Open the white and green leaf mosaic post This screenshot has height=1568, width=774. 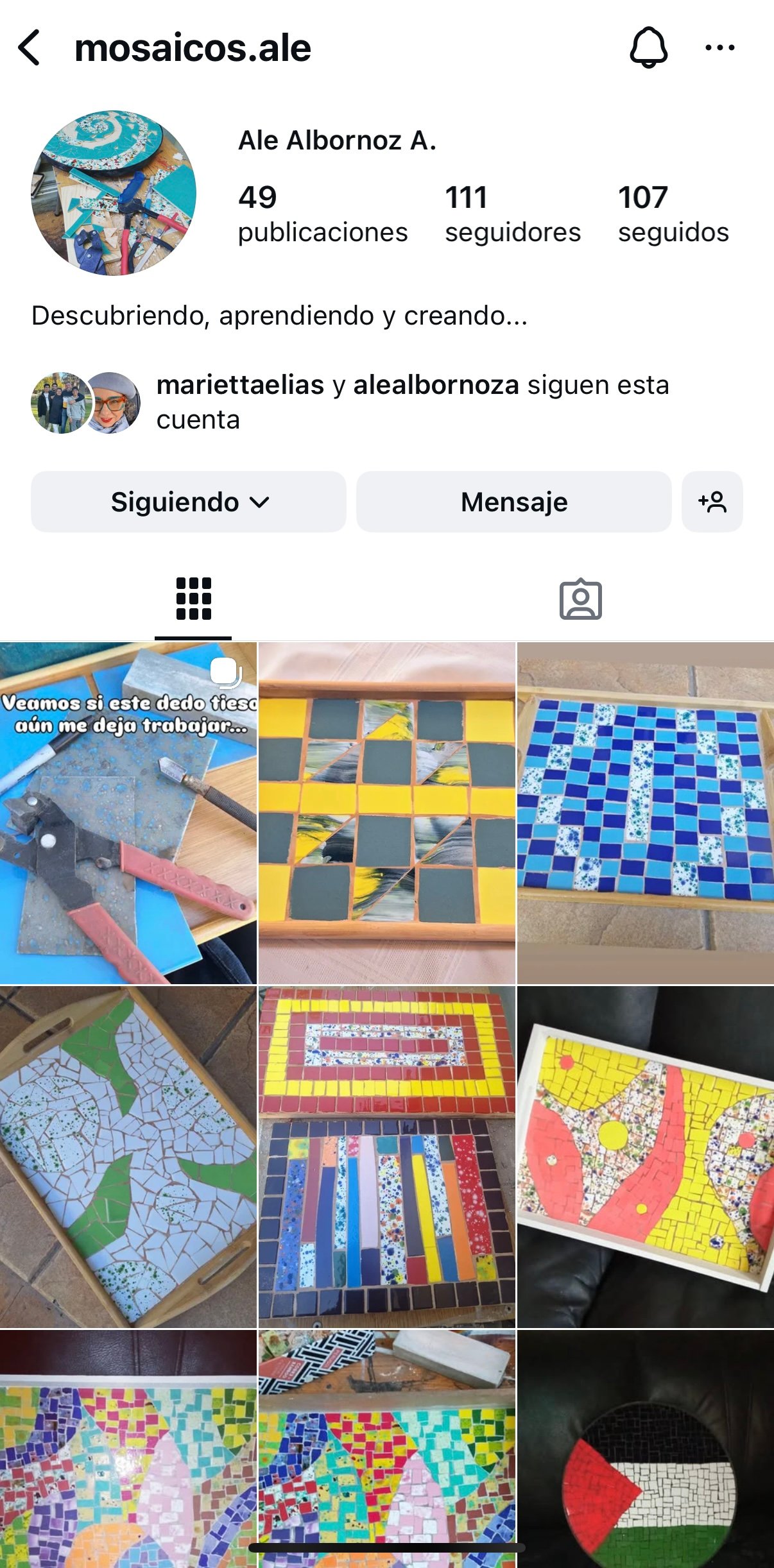128,1157
